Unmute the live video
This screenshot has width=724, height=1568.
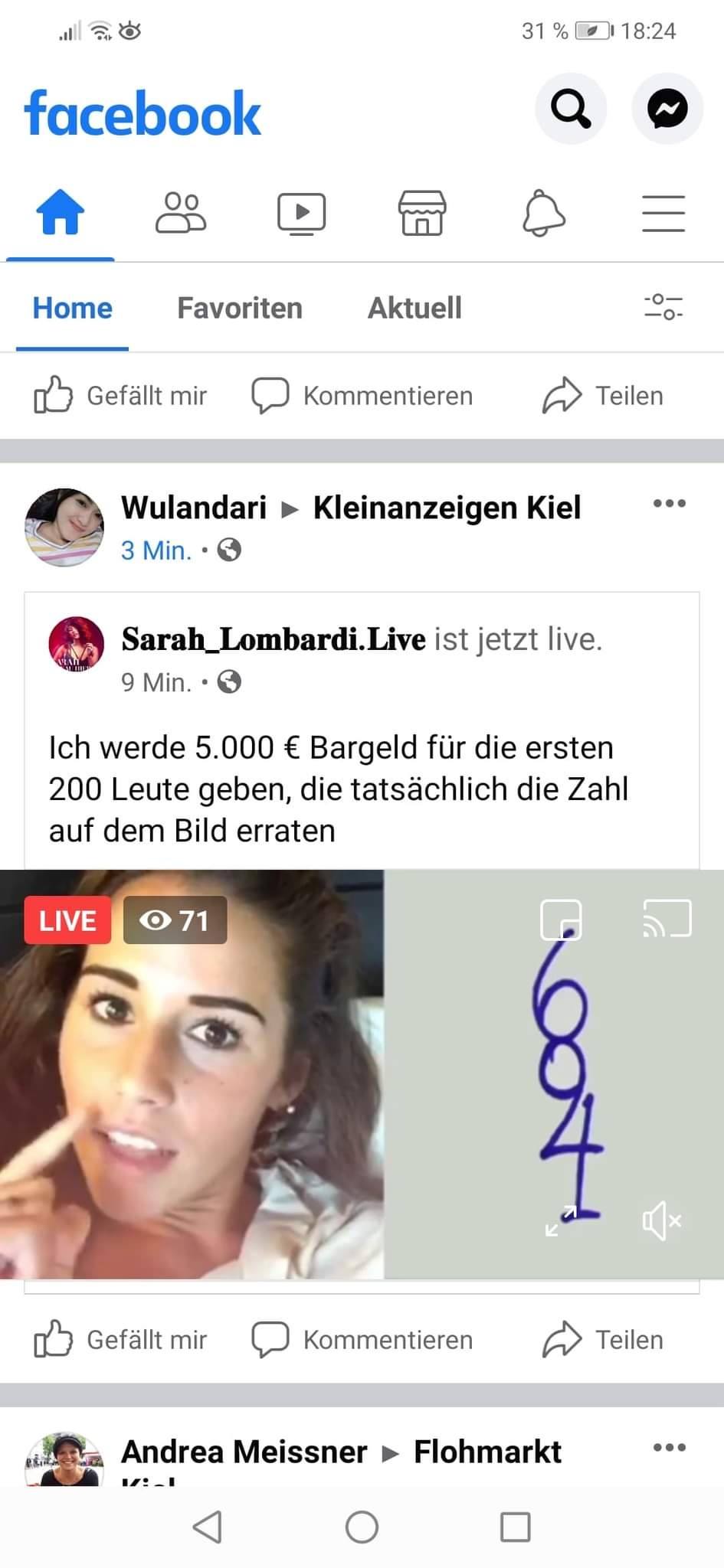coord(662,1220)
